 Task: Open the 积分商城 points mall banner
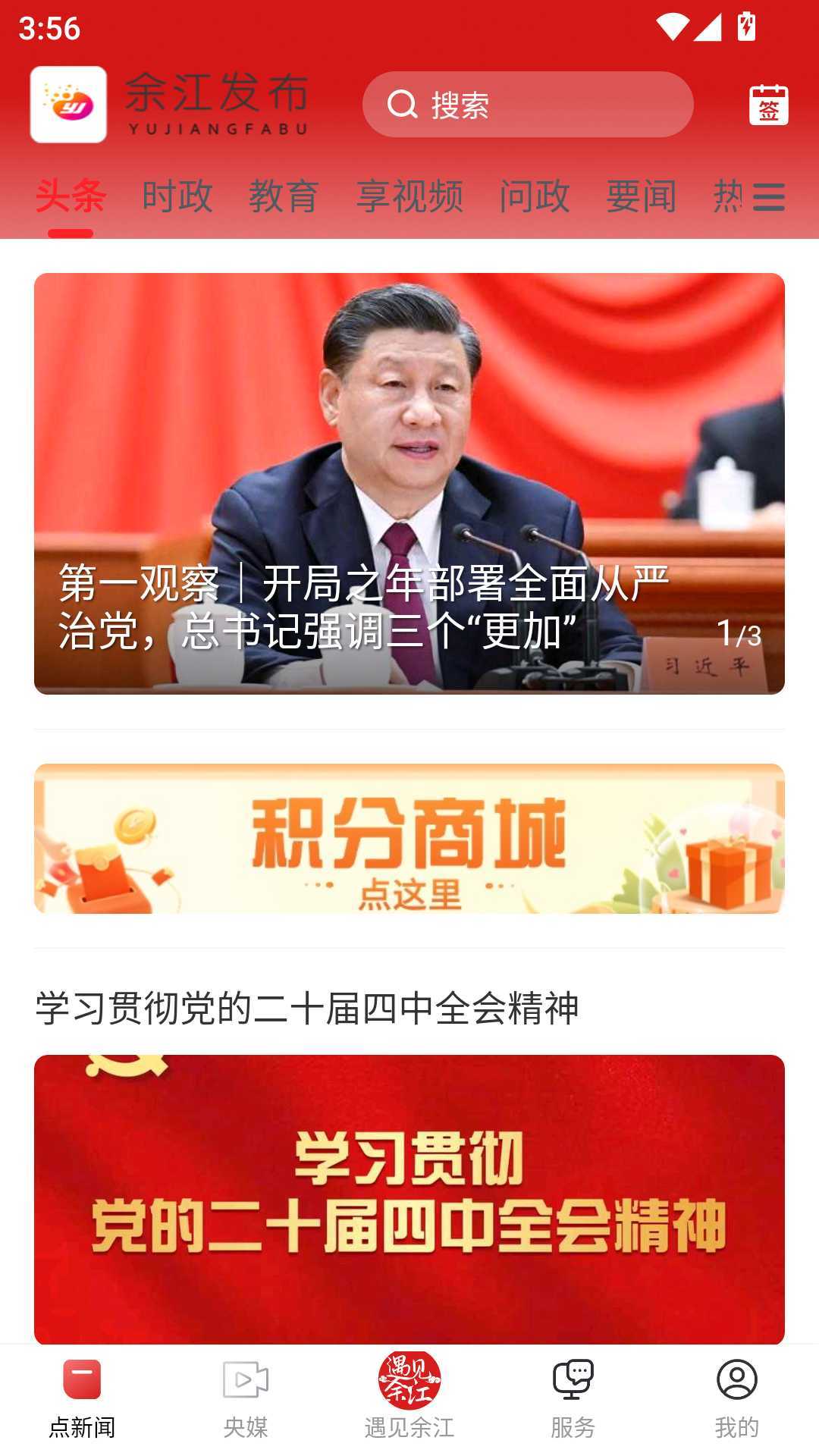[x=409, y=838]
